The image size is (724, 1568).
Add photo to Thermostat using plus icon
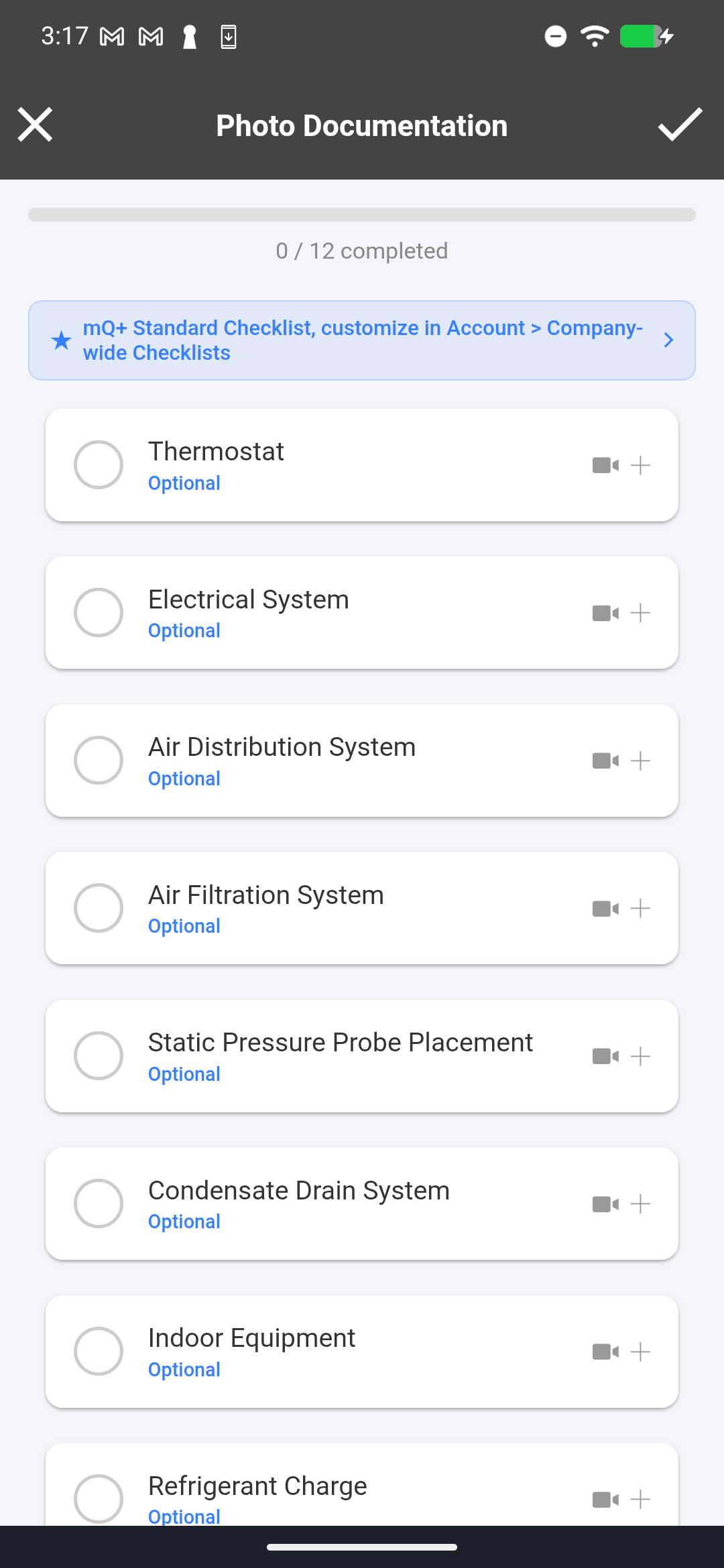click(642, 464)
